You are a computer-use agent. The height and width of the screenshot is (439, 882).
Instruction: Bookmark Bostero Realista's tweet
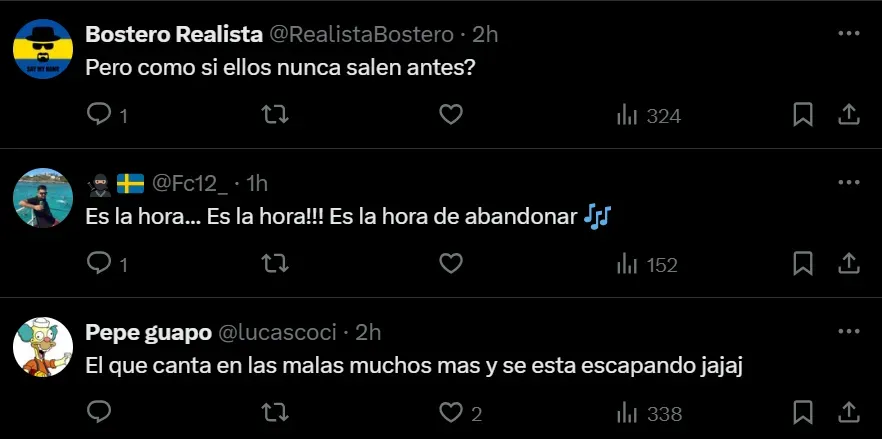(802, 116)
